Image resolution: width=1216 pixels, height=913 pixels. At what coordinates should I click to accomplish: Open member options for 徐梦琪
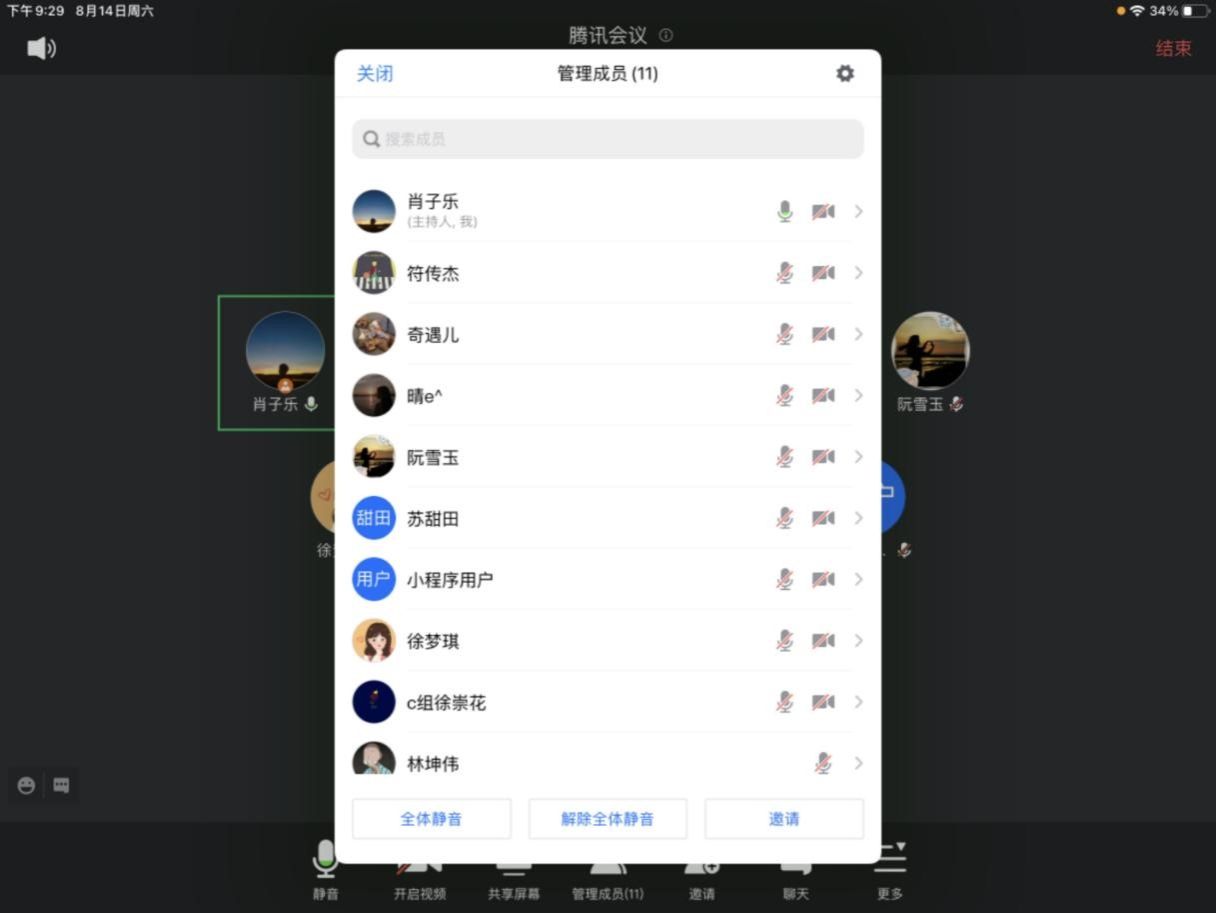tap(858, 641)
